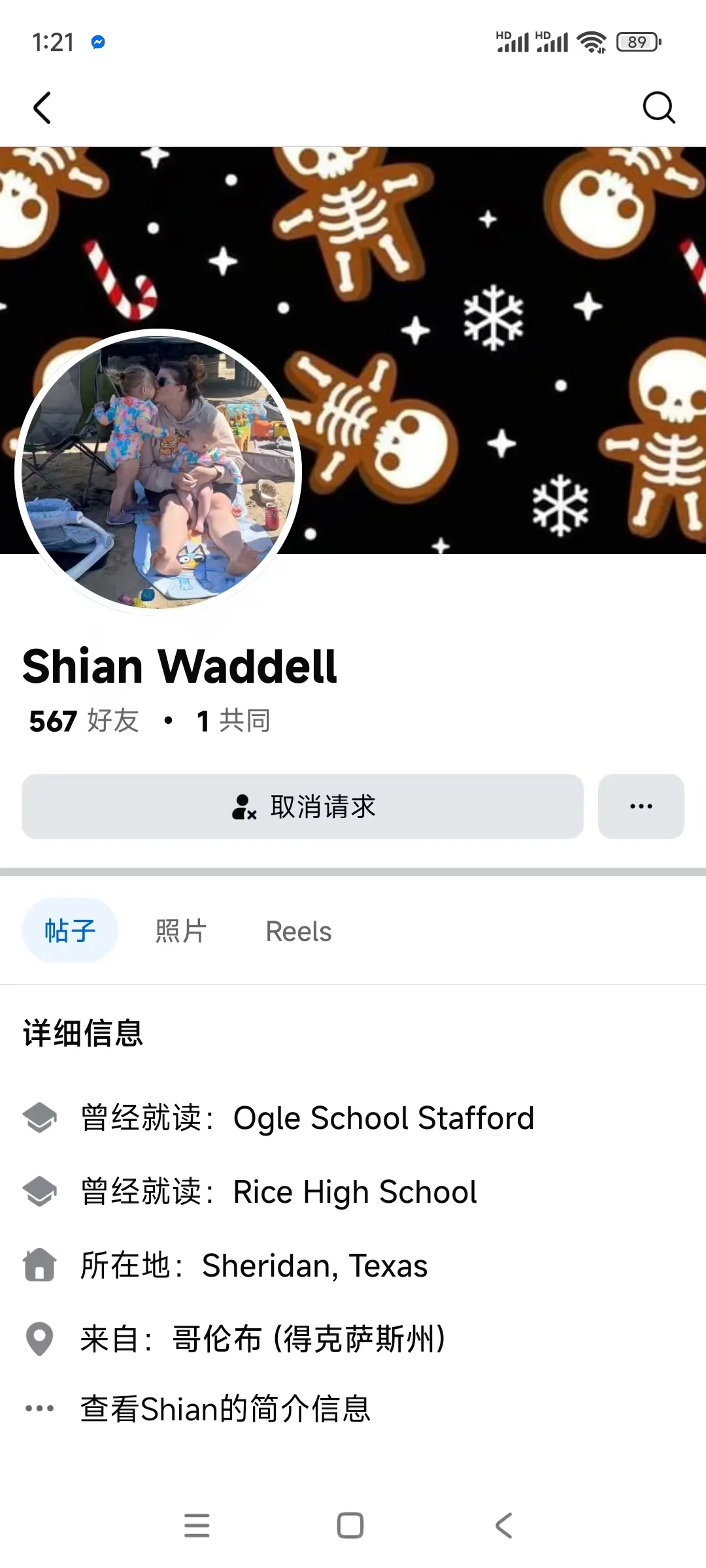Open Rice High School detail
Image resolution: width=706 pixels, height=1568 pixels.
pyautogui.click(x=354, y=1192)
